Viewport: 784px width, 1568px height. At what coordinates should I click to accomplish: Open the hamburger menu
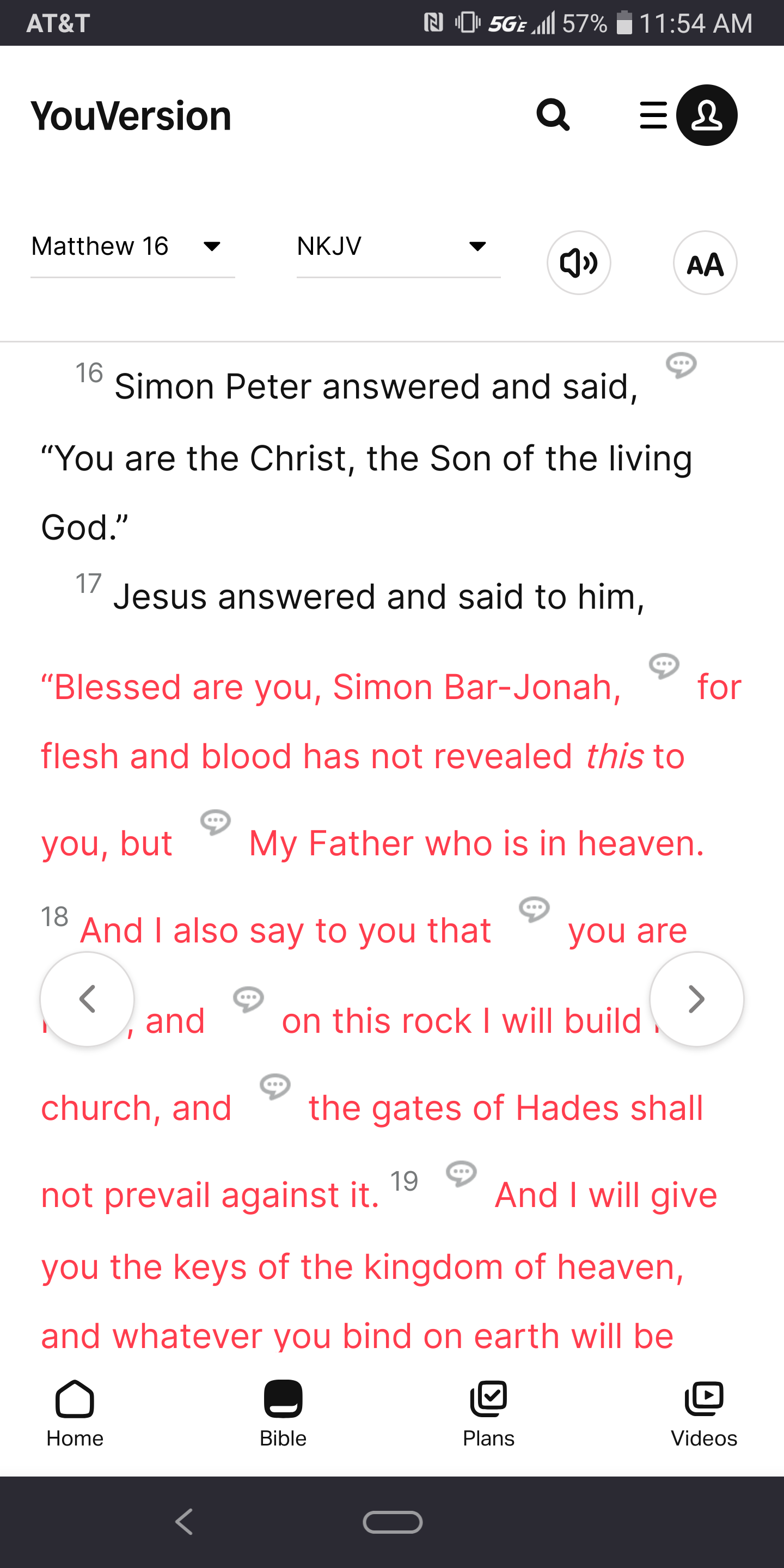[653, 115]
